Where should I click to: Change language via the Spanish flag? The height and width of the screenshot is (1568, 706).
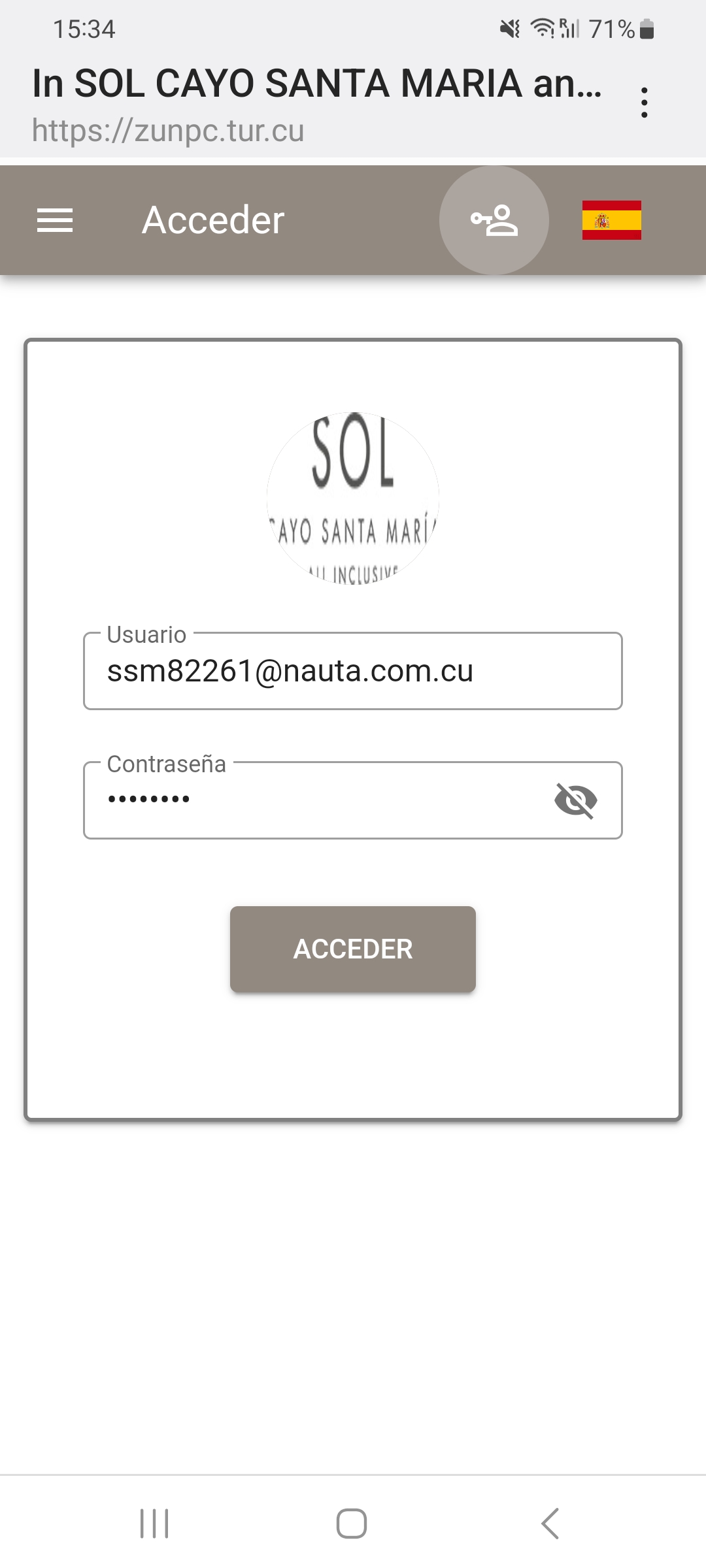coord(611,220)
